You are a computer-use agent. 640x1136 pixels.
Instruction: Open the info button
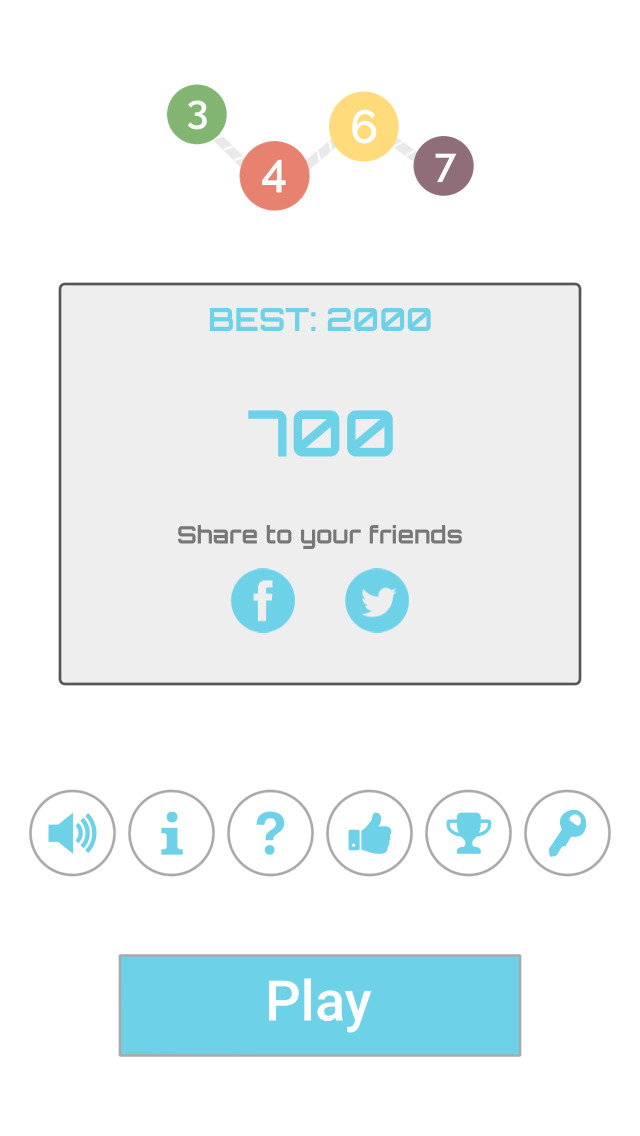tap(172, 832)
